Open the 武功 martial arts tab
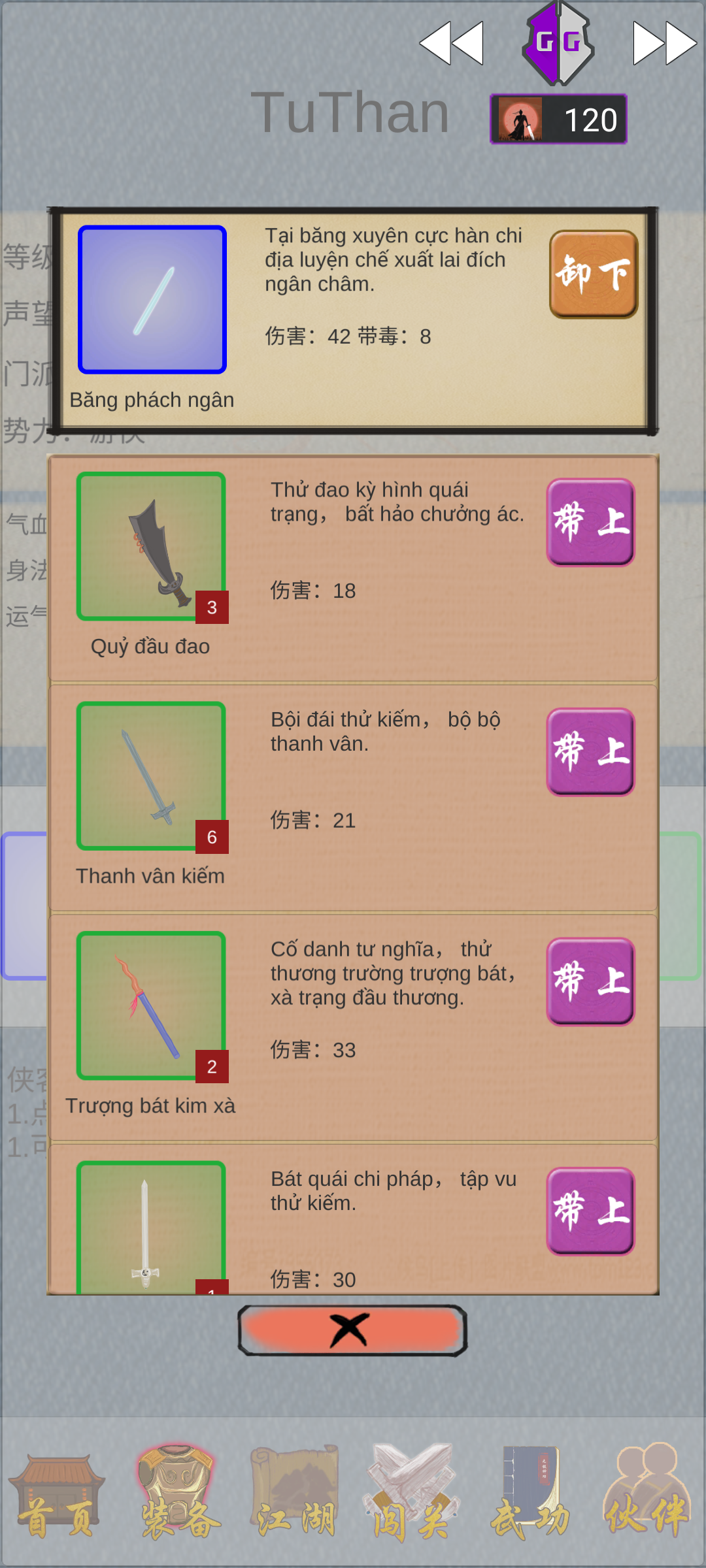706x1568 pixels. click(529, 1496)
